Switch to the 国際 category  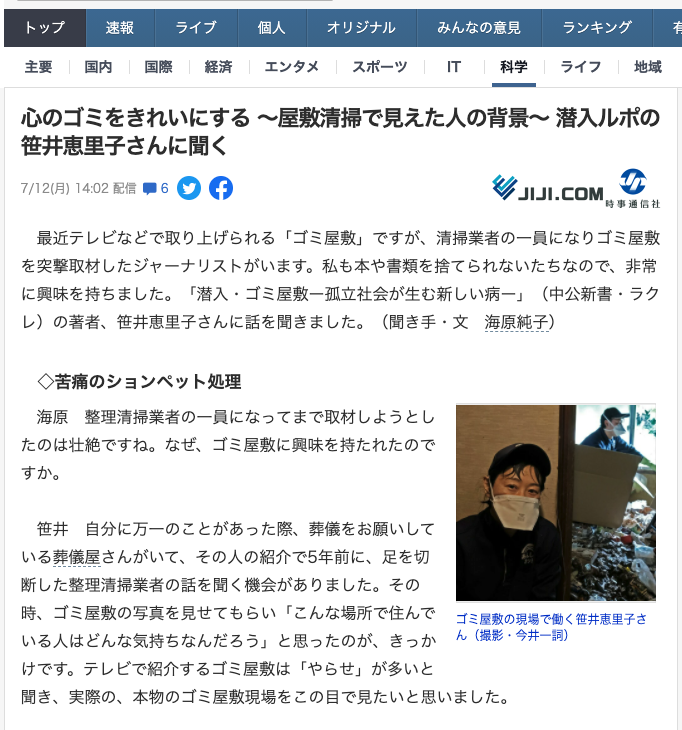(x=158, y=67)
